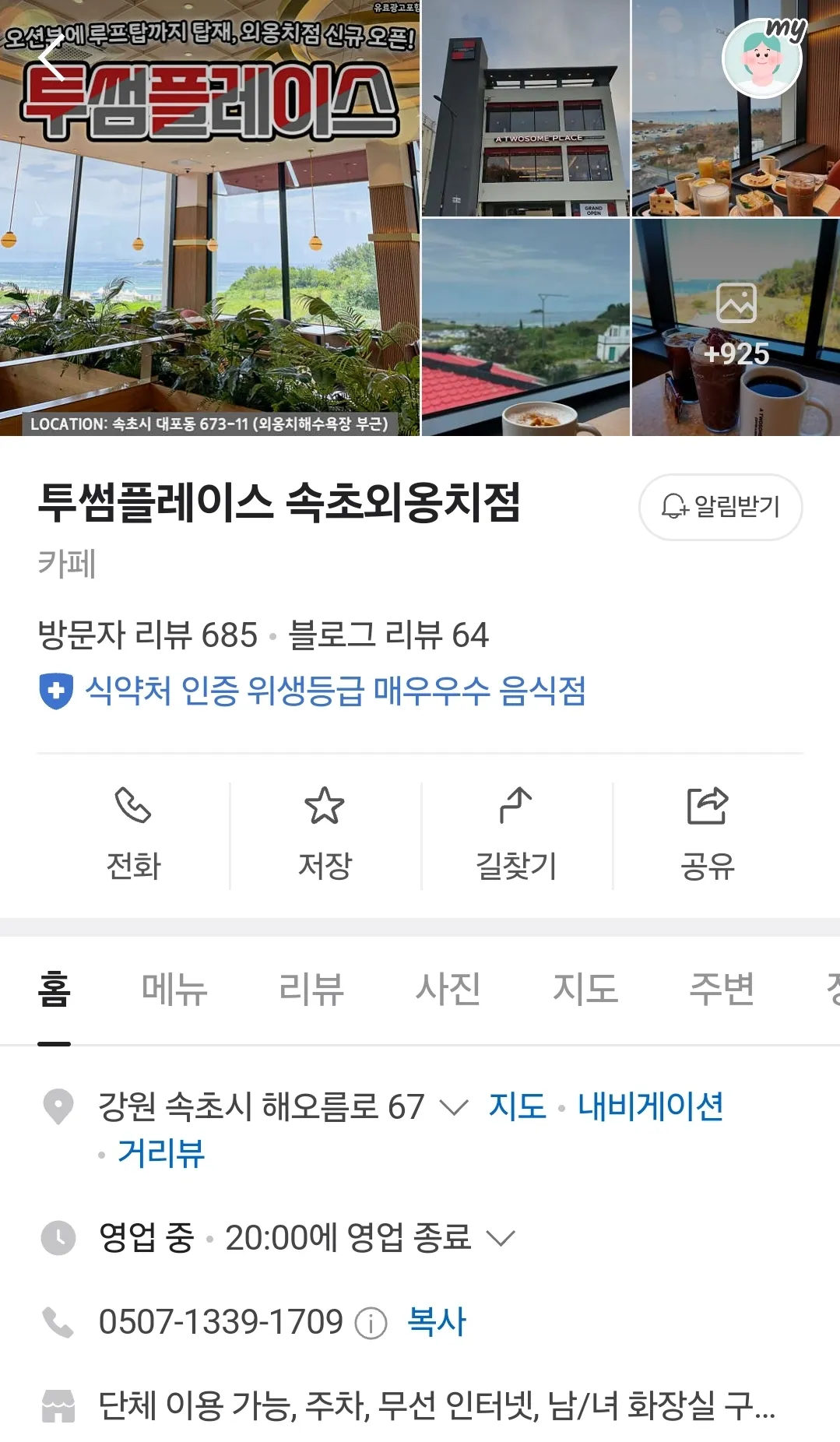Expand the address 강원 속초시 해오름로 67
840x1442 pixels.
pyautogui.click(x=453, y=1106)
